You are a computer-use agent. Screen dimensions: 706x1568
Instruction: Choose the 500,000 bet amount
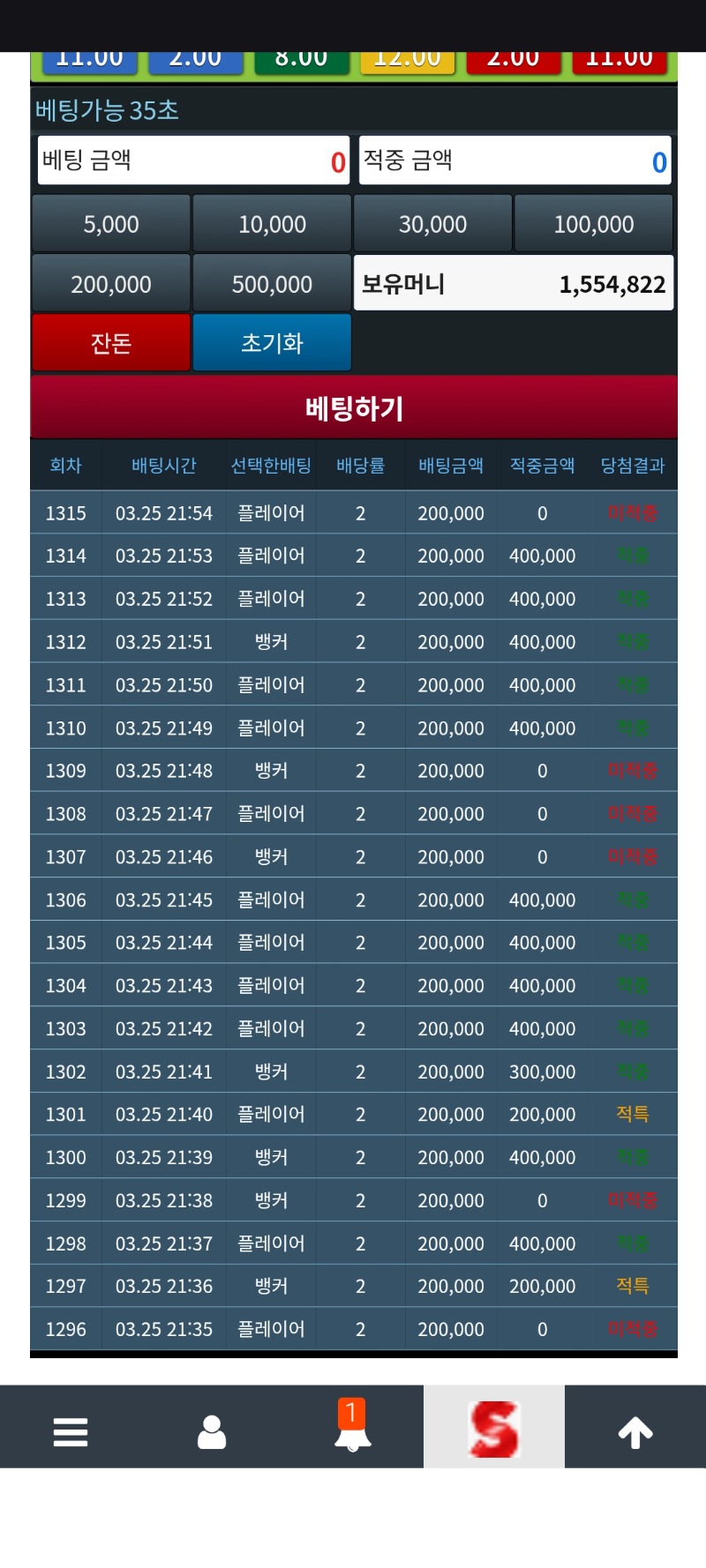coord(272,284)
